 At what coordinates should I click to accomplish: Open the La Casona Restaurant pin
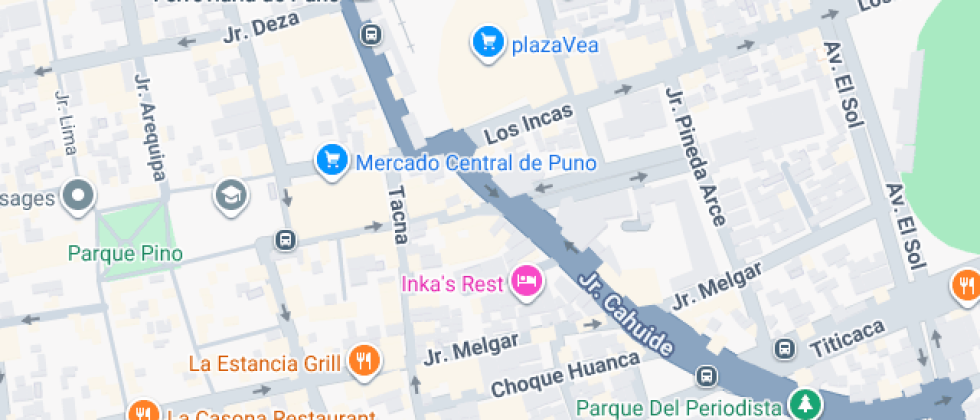click(144, 412)
